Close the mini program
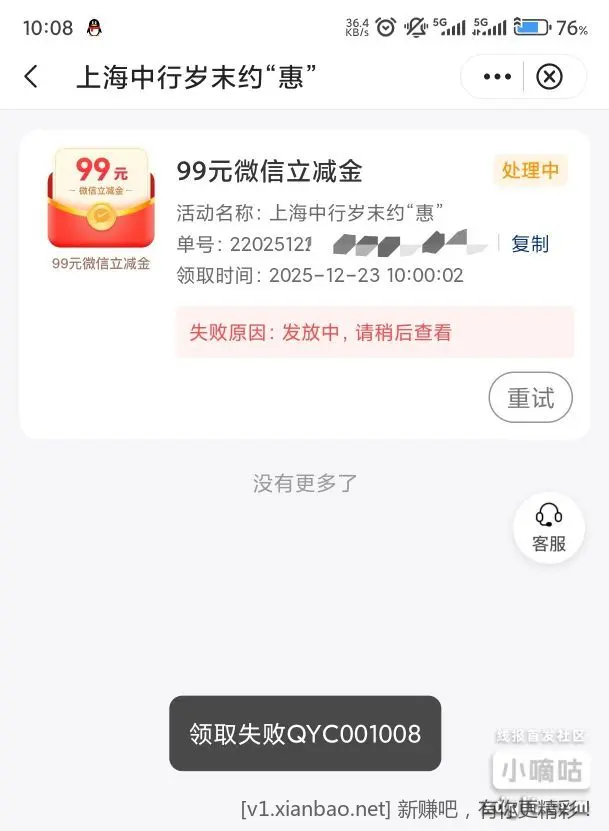609x831 pixels. 549,77
